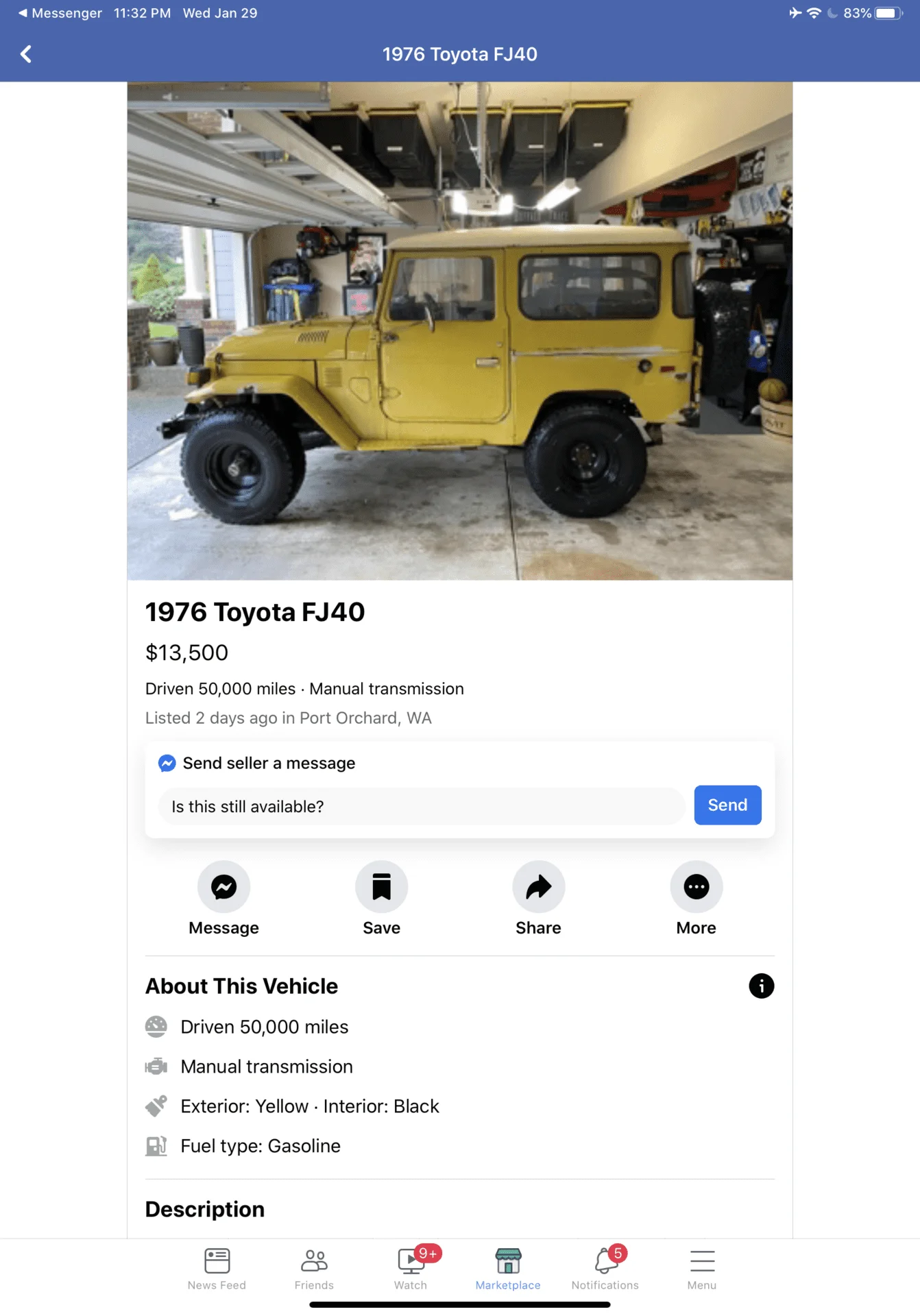Open the Menu tab
The width and height of the screenshot is (920, 1316).
click(x=702, y=1269)
